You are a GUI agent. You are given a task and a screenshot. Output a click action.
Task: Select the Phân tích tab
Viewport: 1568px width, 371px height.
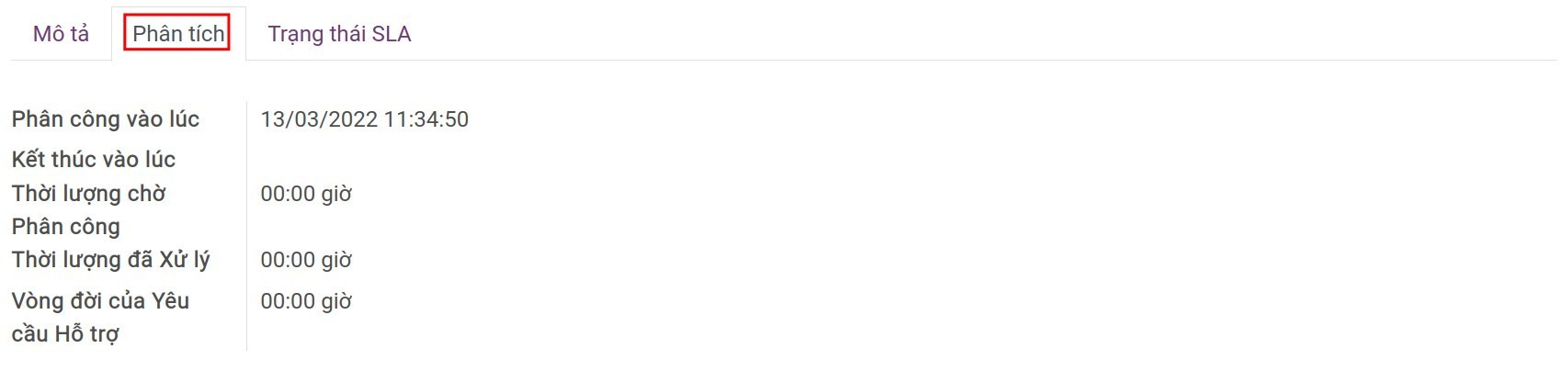point(178,34)
